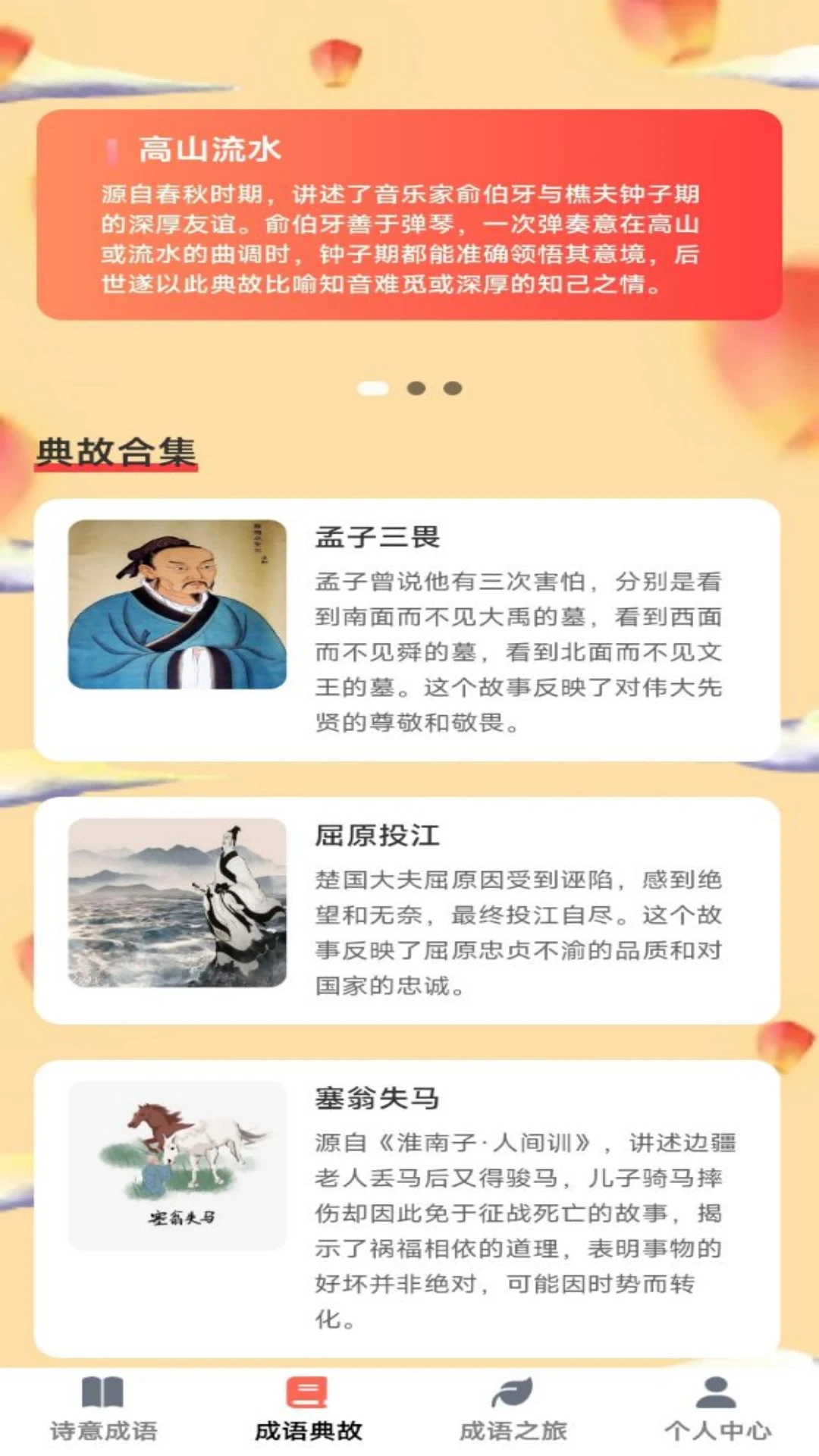Select the 成语典故 tab
Viewport: 819px width, 1456px height.
tap(308, 1410)
